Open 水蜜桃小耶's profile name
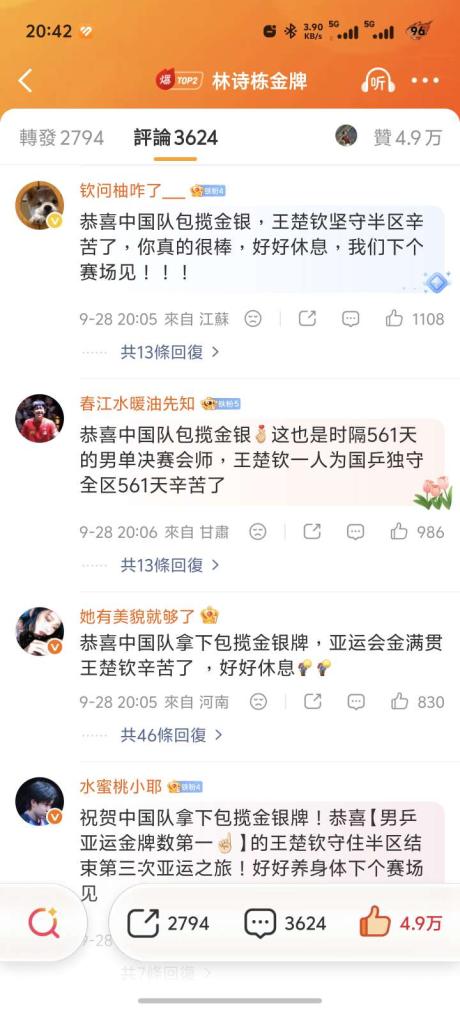460x1012 pixels. pyautogui.click(x=121, y=786)
